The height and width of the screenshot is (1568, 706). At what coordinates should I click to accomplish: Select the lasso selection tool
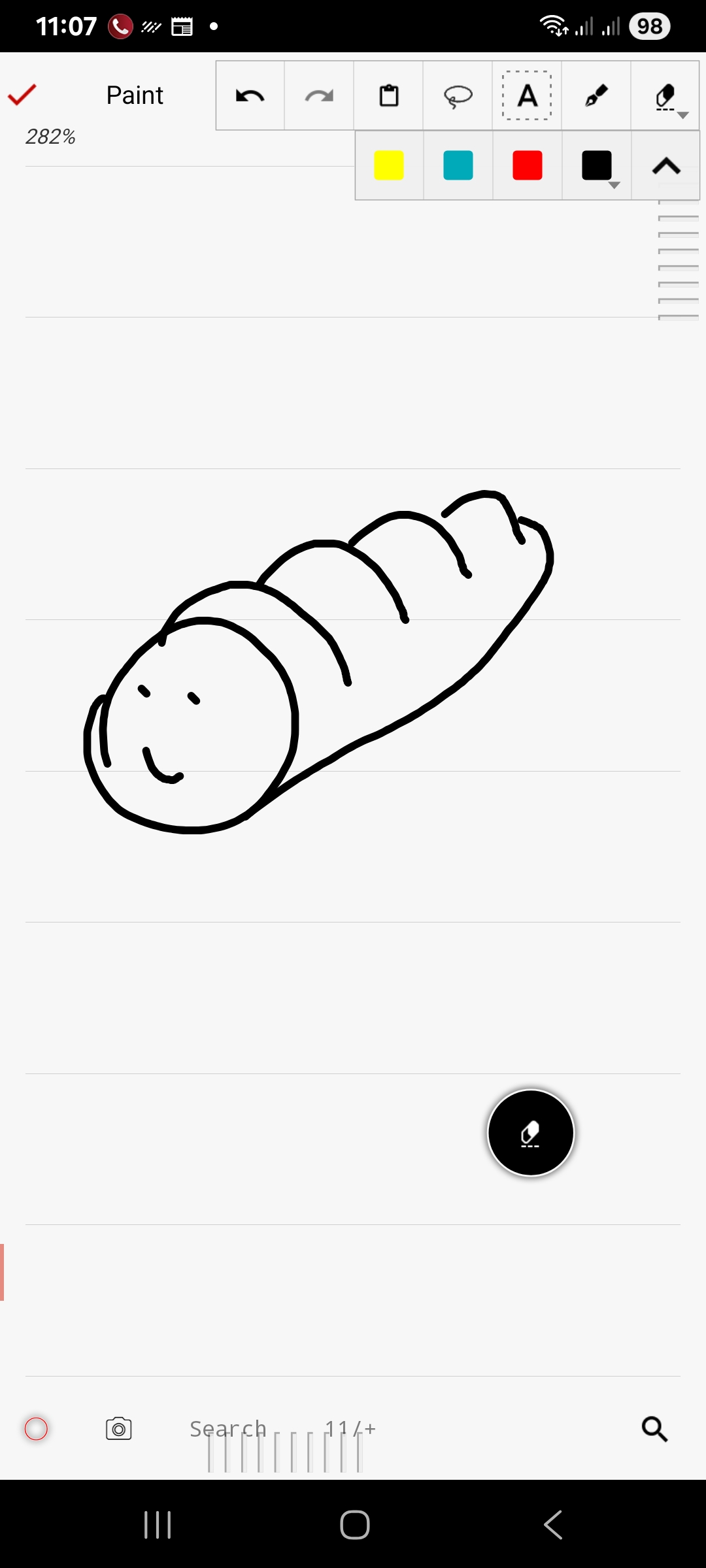click(458, 96)
